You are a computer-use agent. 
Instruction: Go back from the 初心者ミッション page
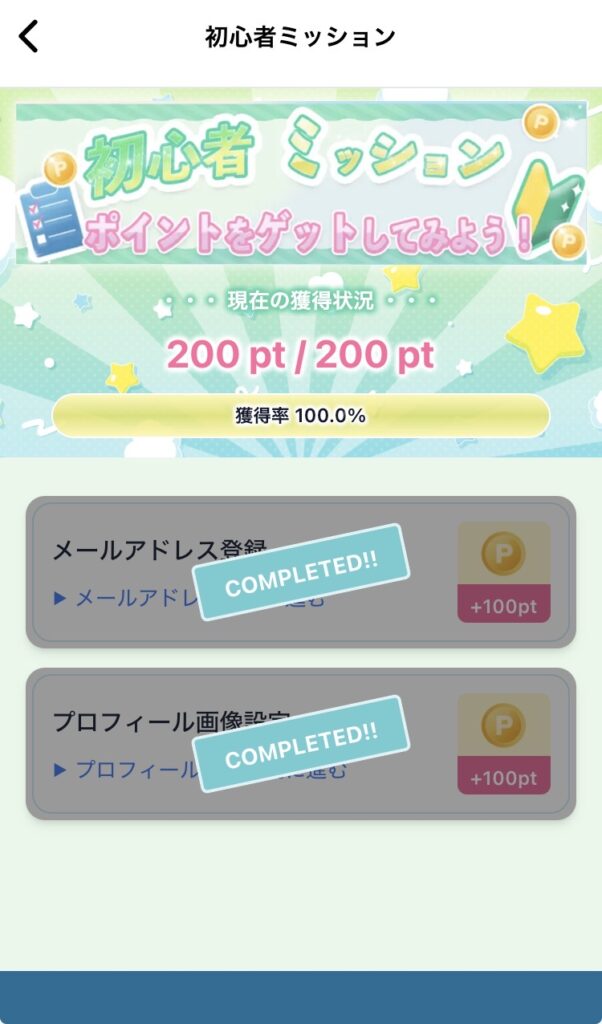pyautogui.click(x=29, y=37)
